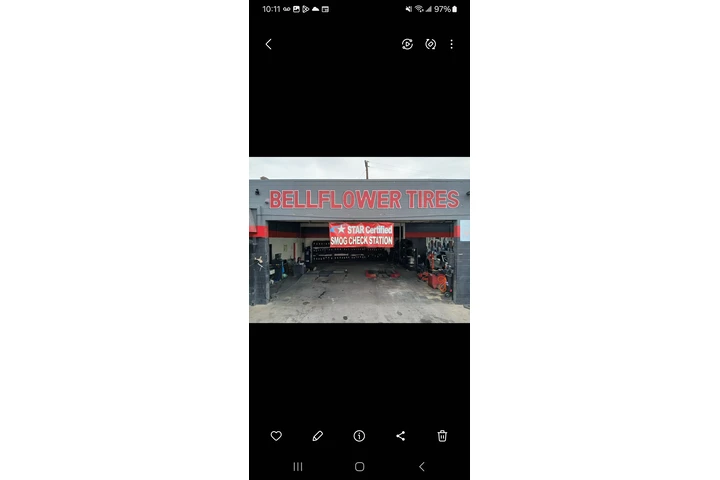Tap the Bellflower Tires photo
This screenshot has width=720, height=480.
(359, 240)
